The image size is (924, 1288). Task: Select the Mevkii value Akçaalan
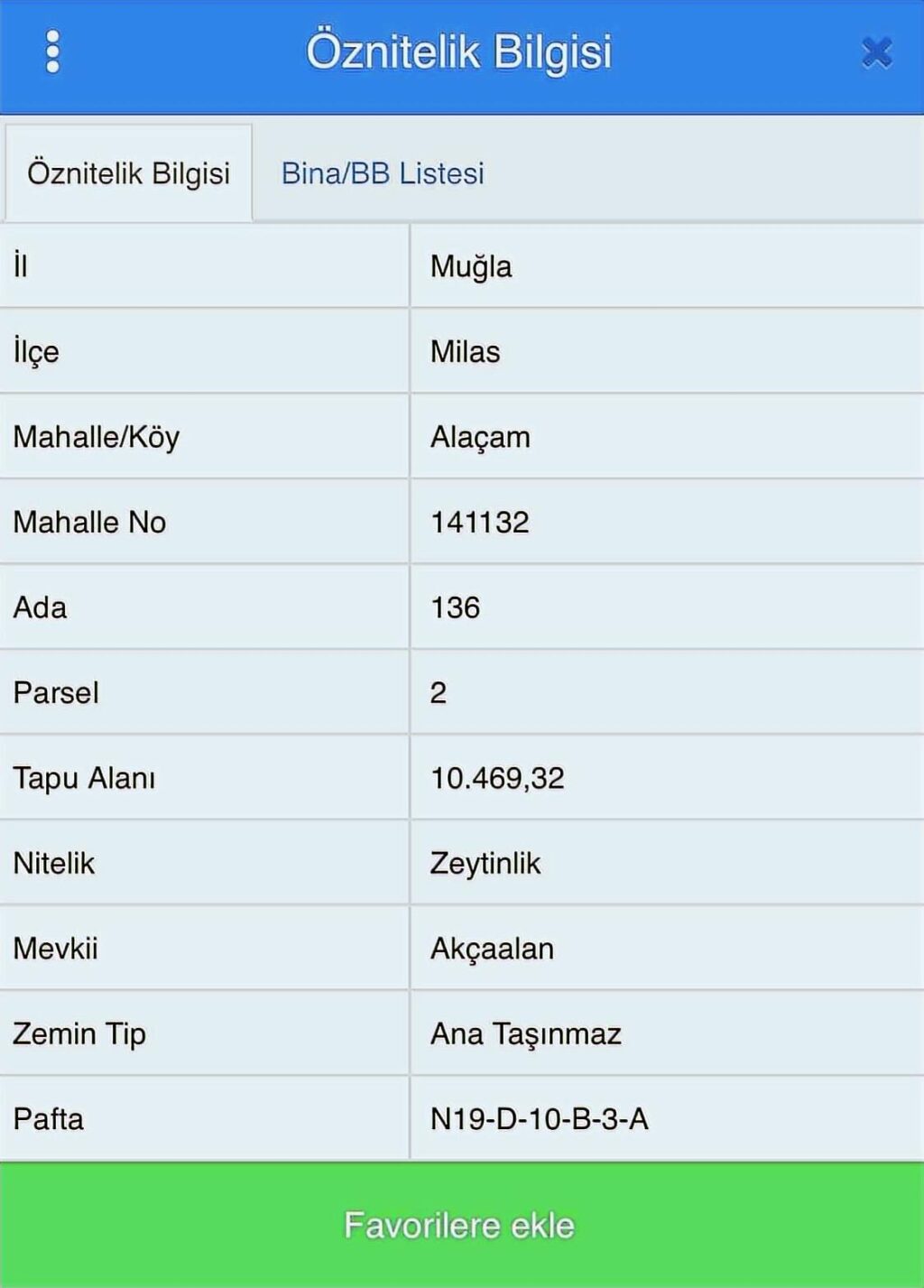pos(493,948)
